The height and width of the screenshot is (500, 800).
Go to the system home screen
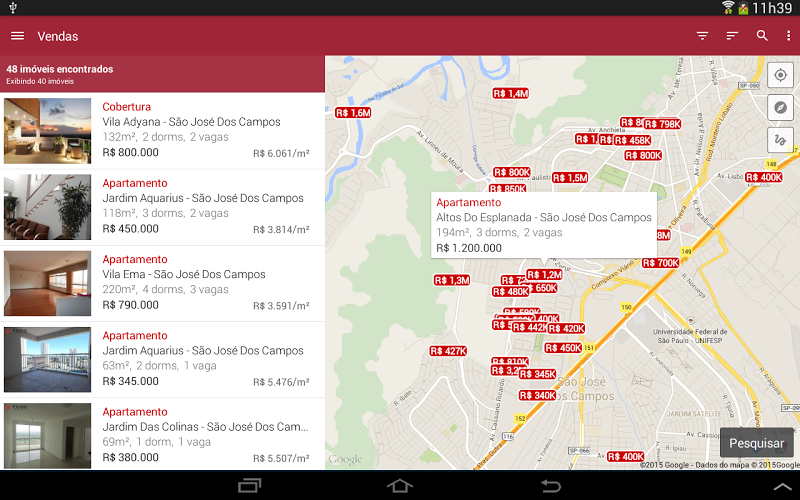(x=399, y=485)
